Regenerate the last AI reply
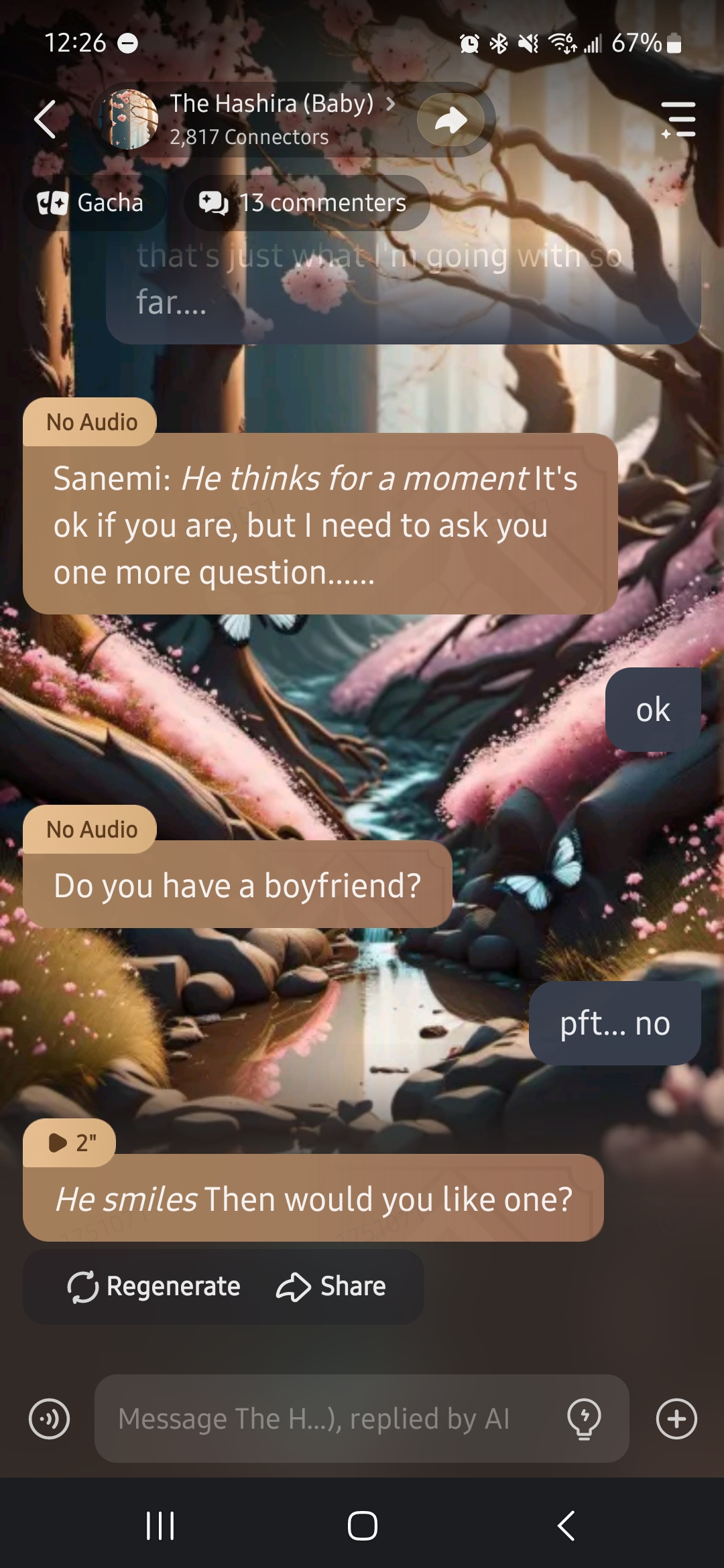724x1568 pixels. tap(154, 1287)
